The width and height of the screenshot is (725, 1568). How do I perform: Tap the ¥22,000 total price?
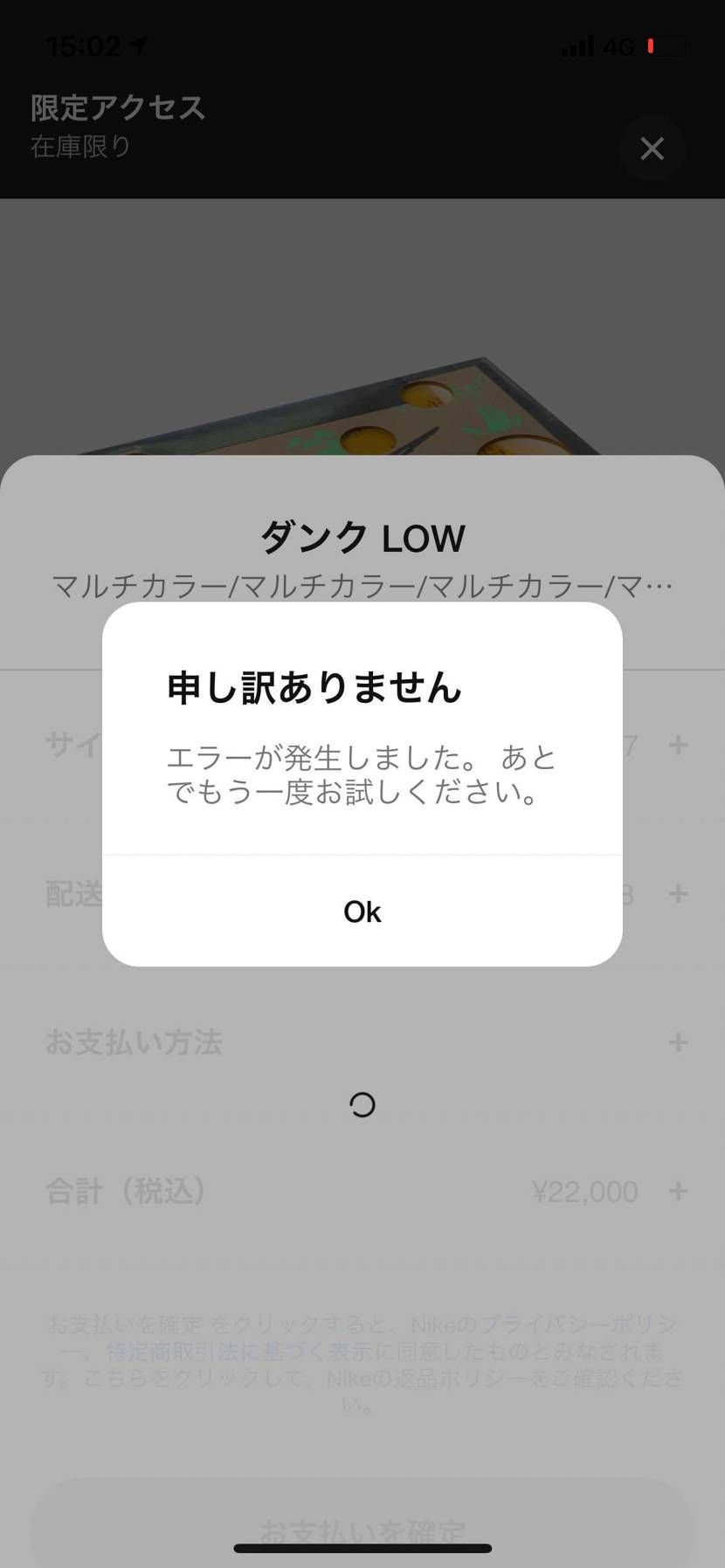586,1190
